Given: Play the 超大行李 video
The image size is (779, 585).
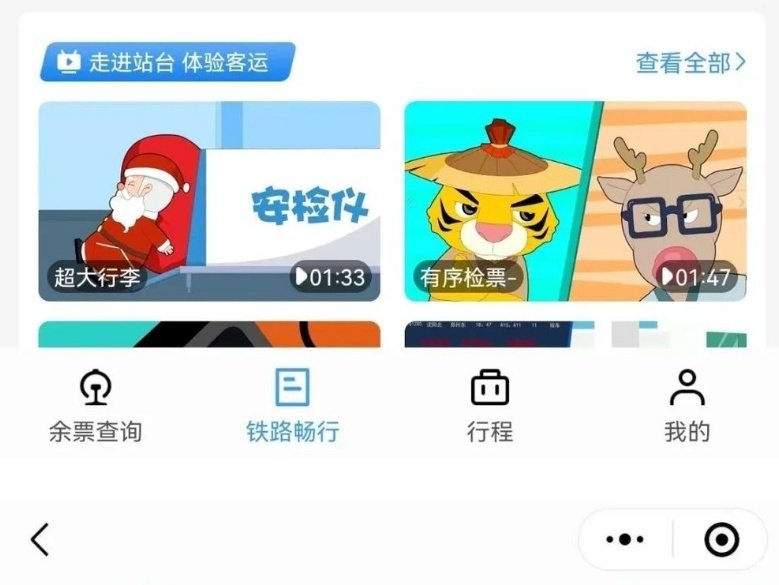Looking at the screenshot, I should click(x=209, y=201).
